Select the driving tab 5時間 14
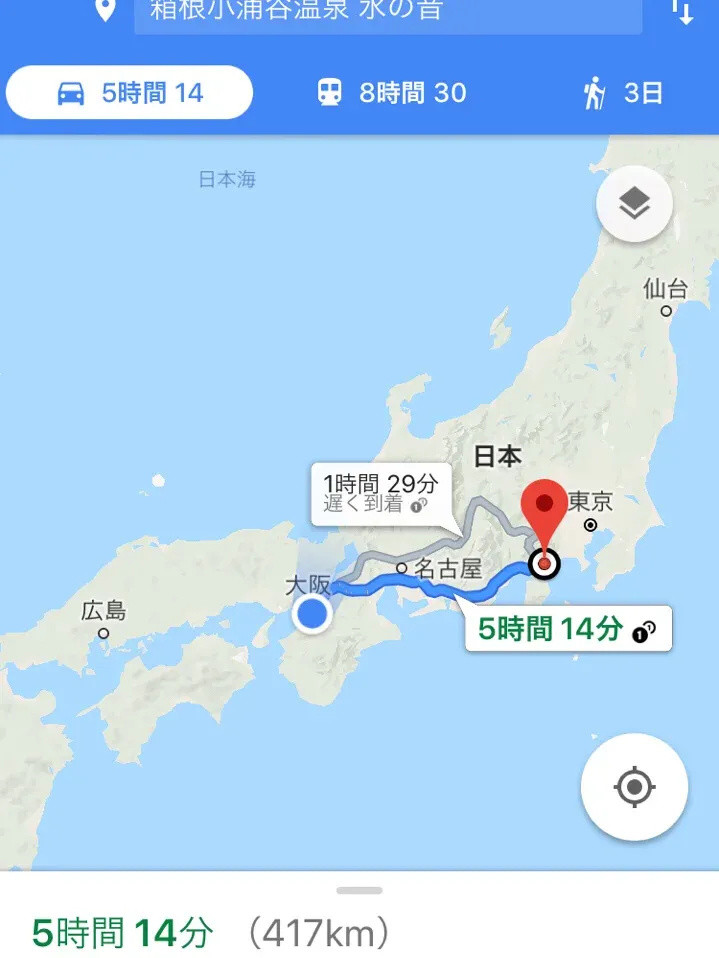This screenshot has height=958, width=719. click(x=129, y=93)
